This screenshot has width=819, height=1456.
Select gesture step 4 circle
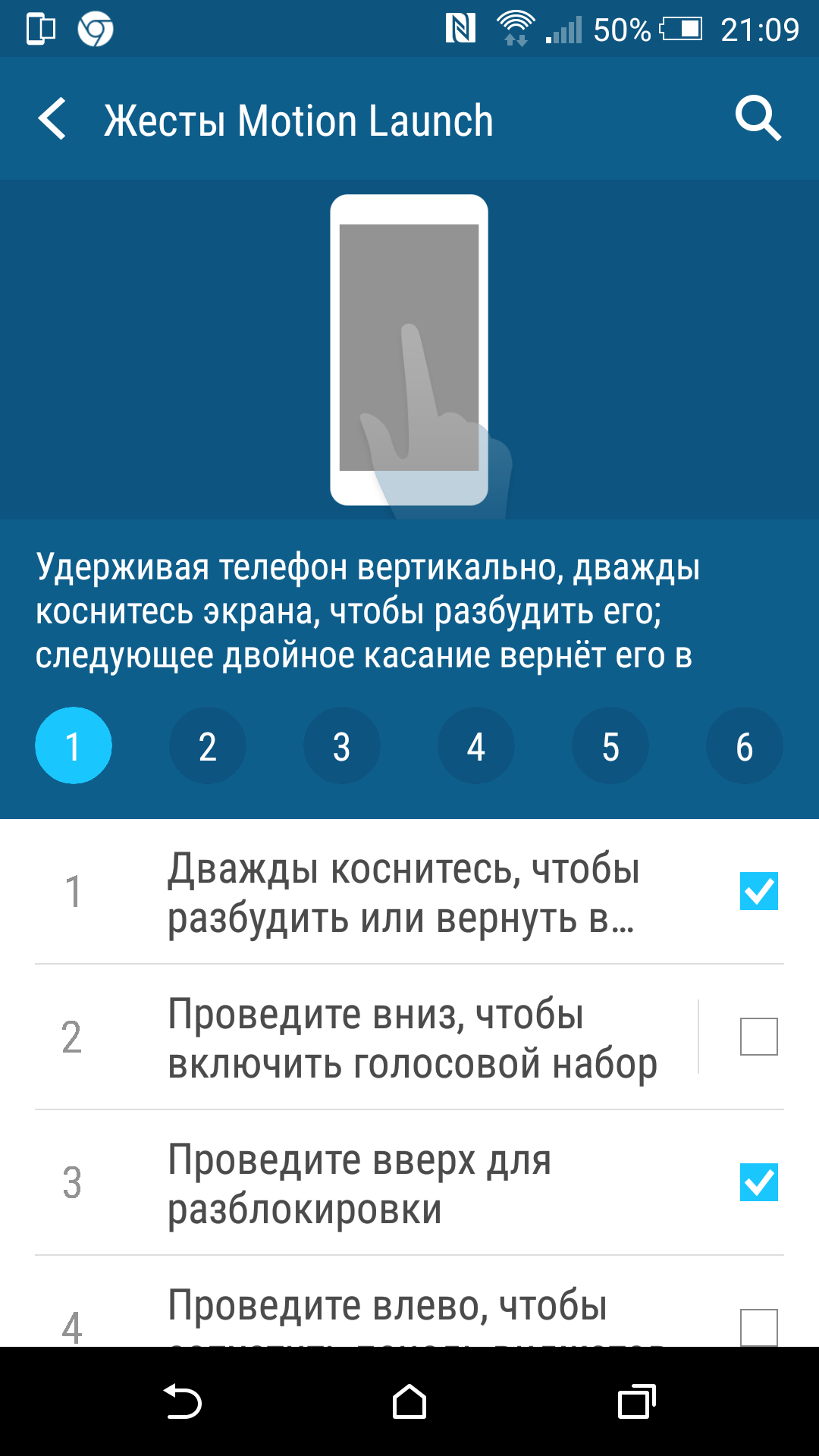pyautogui.click(x=476, y=746)
